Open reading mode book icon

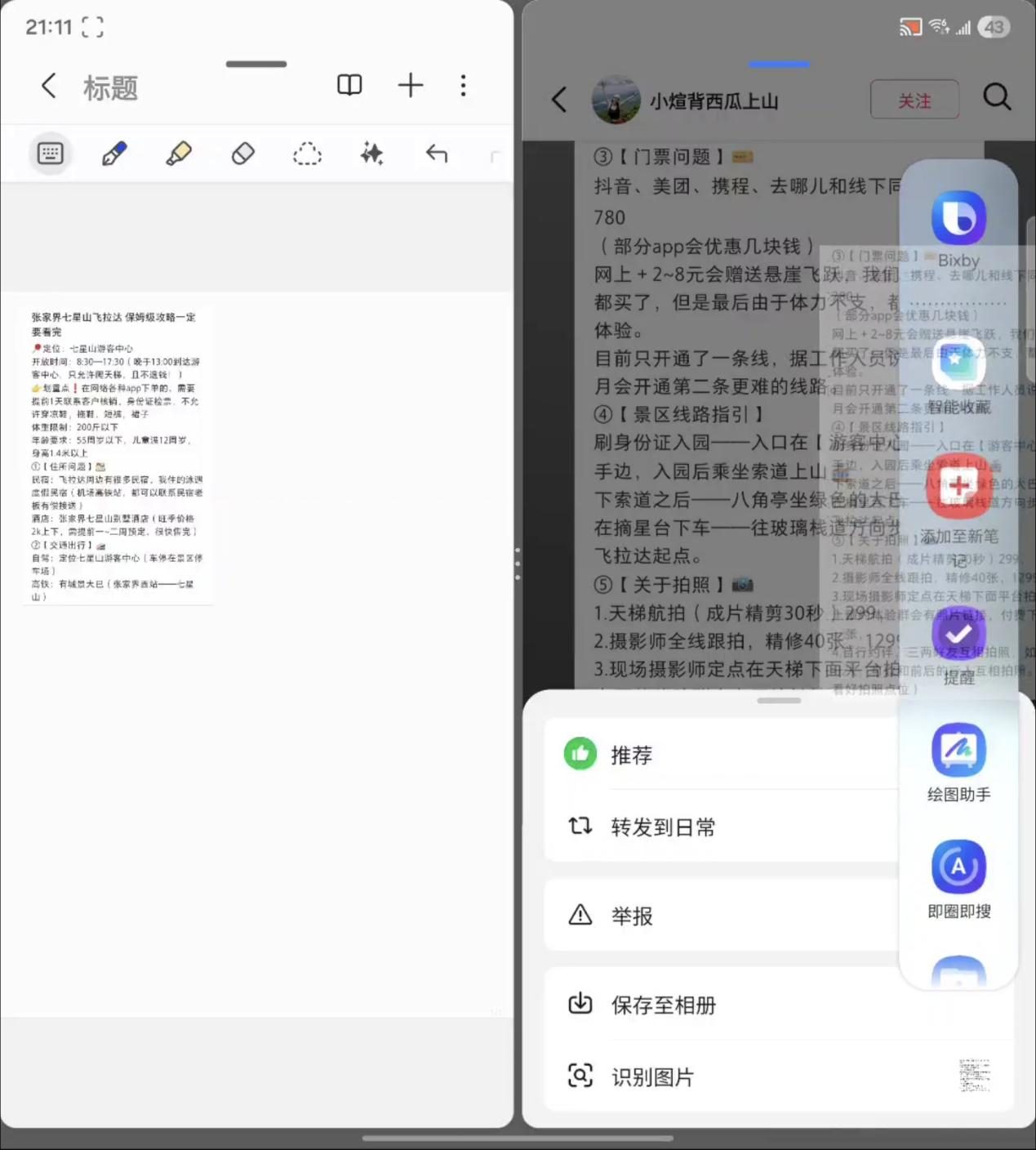[x=349, y=85]
